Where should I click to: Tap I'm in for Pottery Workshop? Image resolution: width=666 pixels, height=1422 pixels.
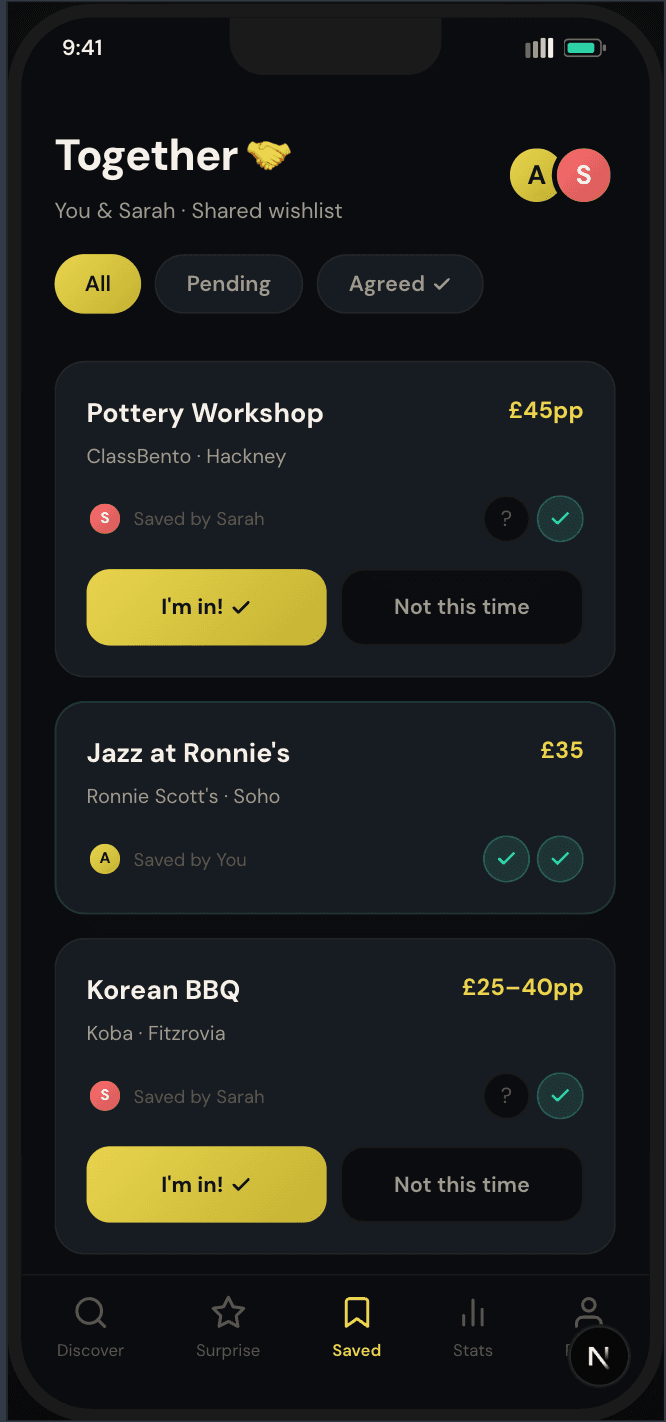206,607
